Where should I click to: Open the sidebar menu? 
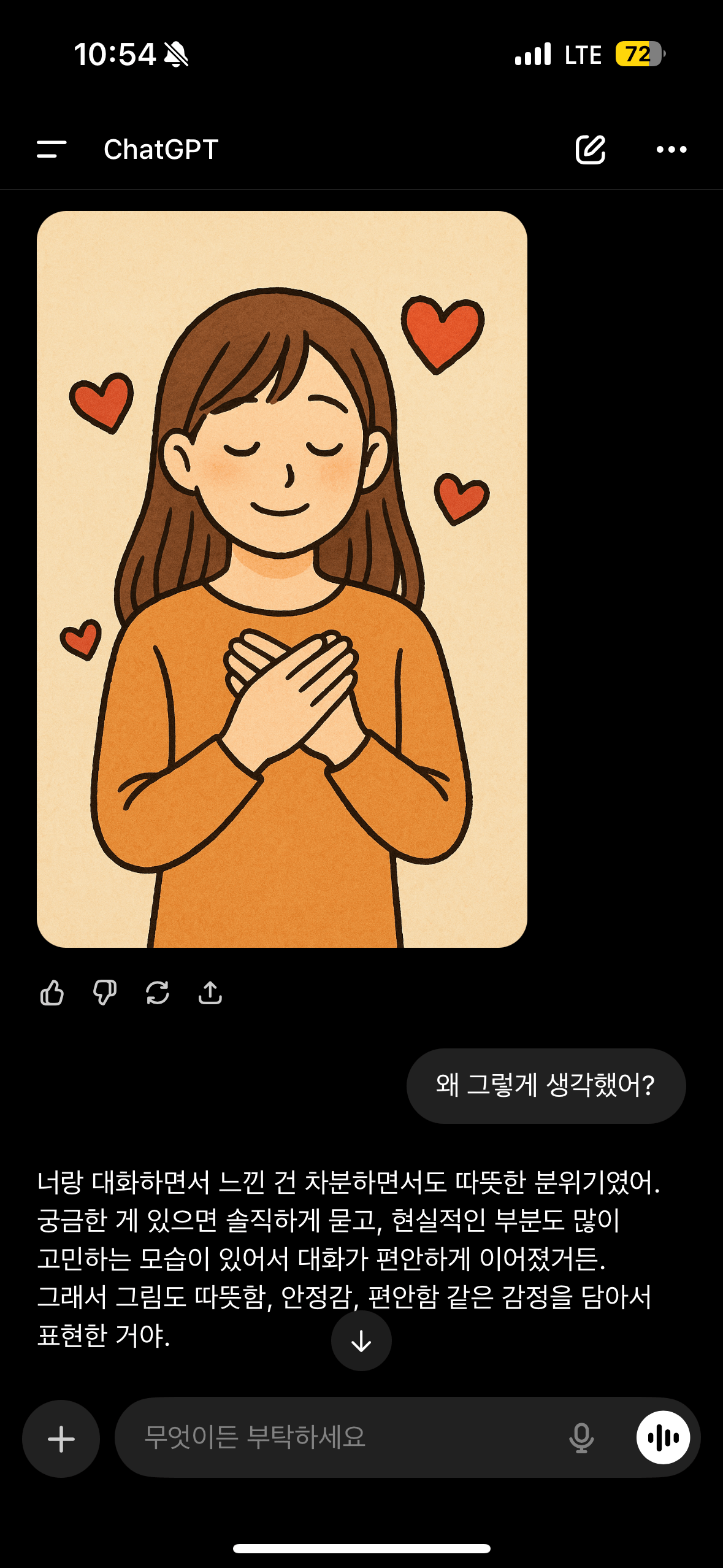(52, 149)
